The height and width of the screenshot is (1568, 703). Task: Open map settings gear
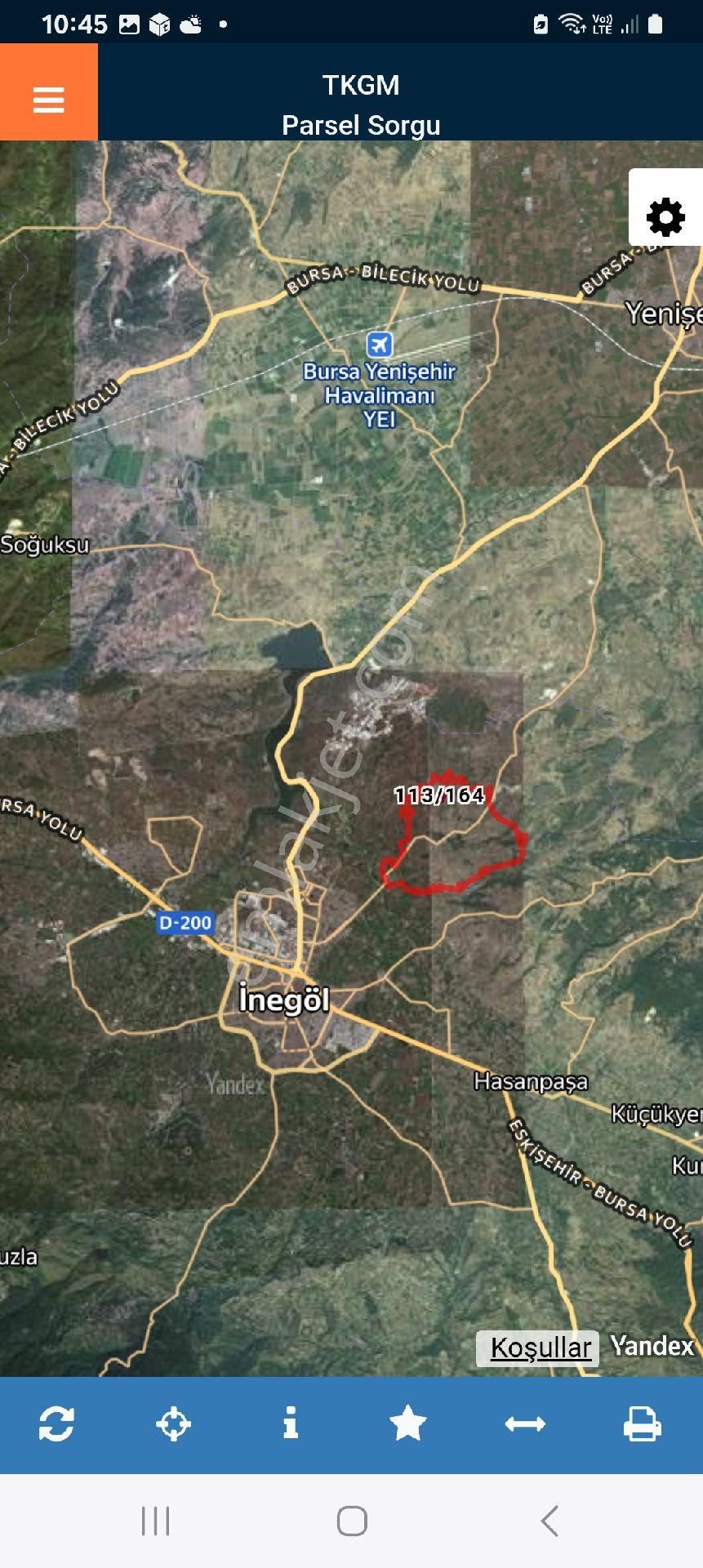pyautogui.click(x=665, y=217)
